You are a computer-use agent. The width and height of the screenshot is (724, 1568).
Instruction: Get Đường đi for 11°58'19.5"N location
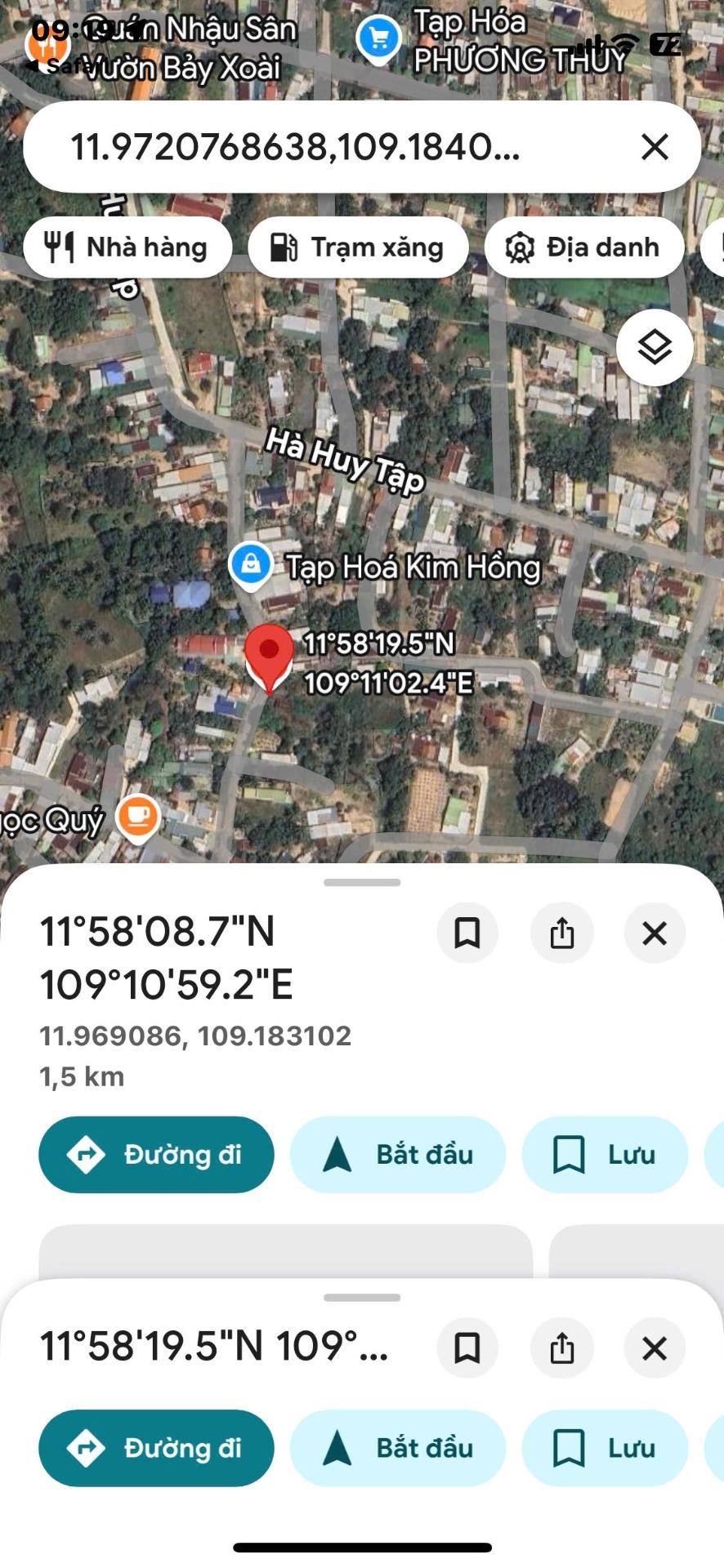tap(156, 1448)
